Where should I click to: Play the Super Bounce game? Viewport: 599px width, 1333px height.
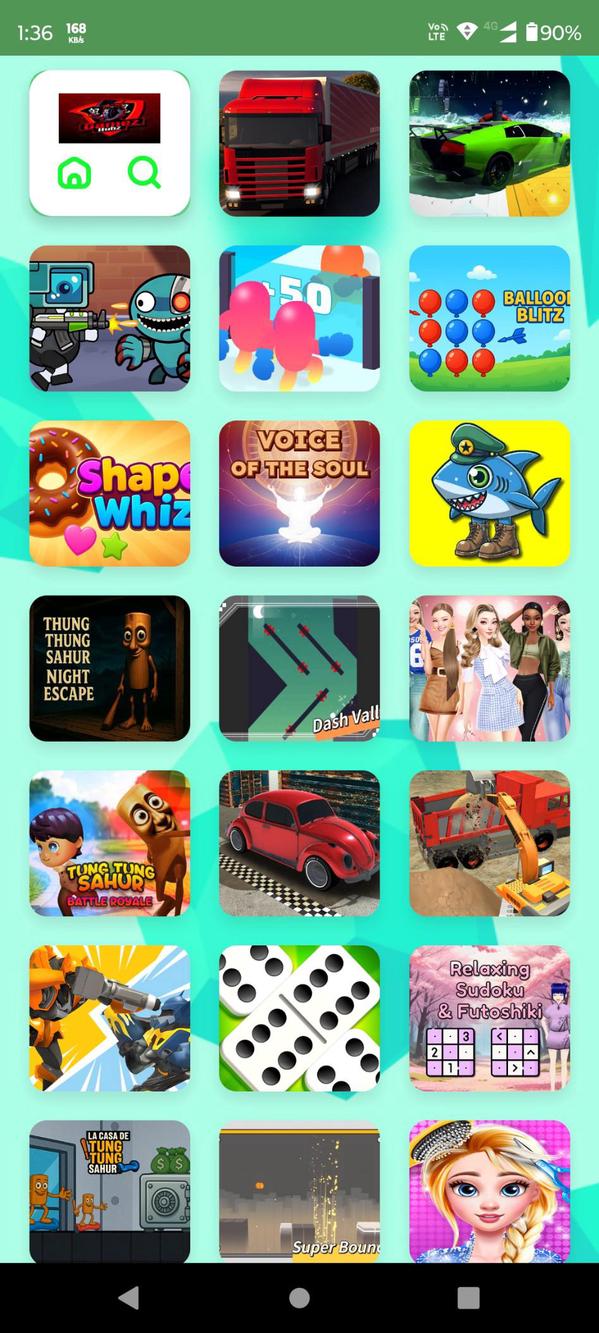coord(299,1191)
